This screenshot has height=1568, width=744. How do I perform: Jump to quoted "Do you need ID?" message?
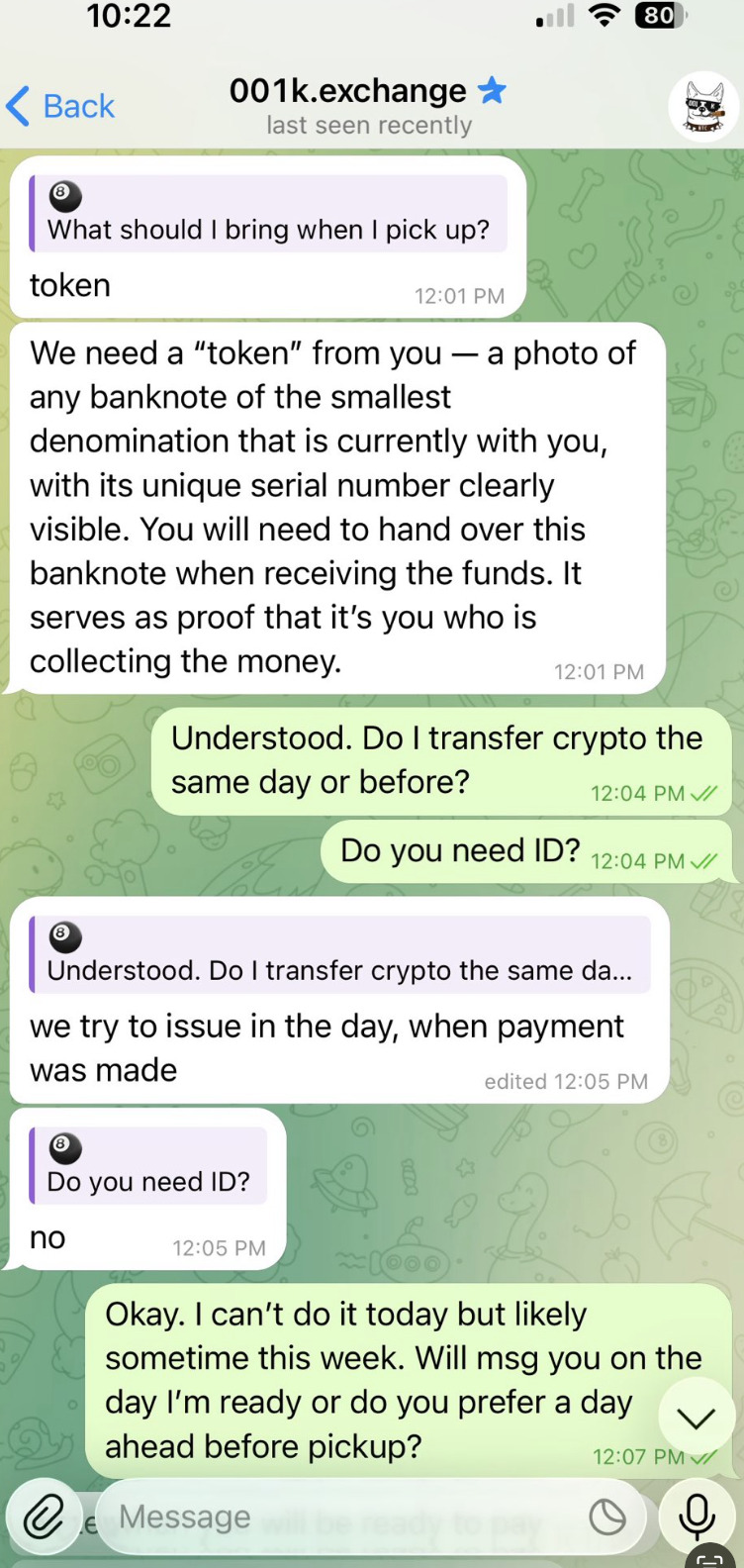[x=148, y=1165]
